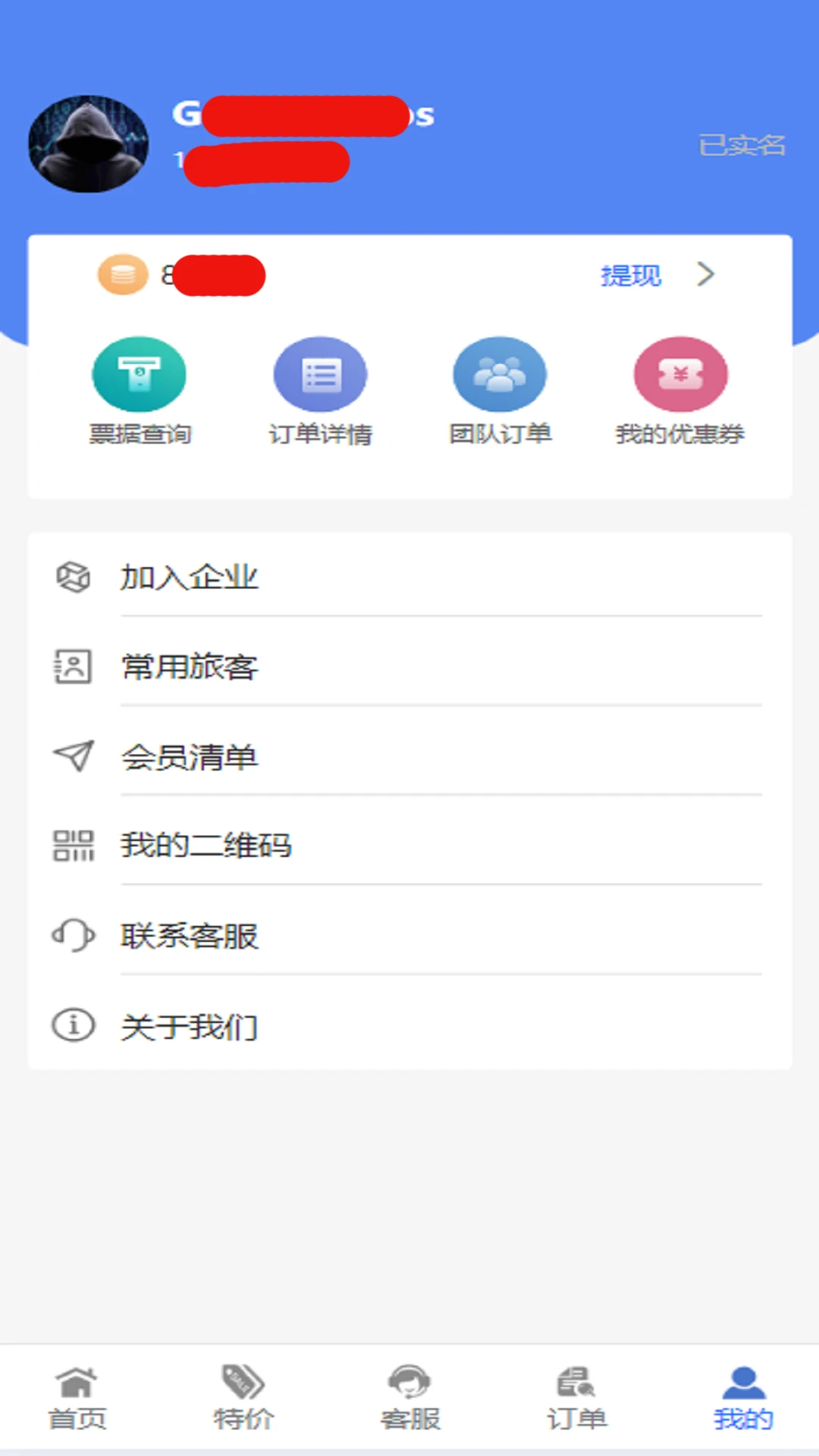Screen dimensions: 819x1456
Task: Click the cube icon beside 加入企业
Action: tap(73, 577)
